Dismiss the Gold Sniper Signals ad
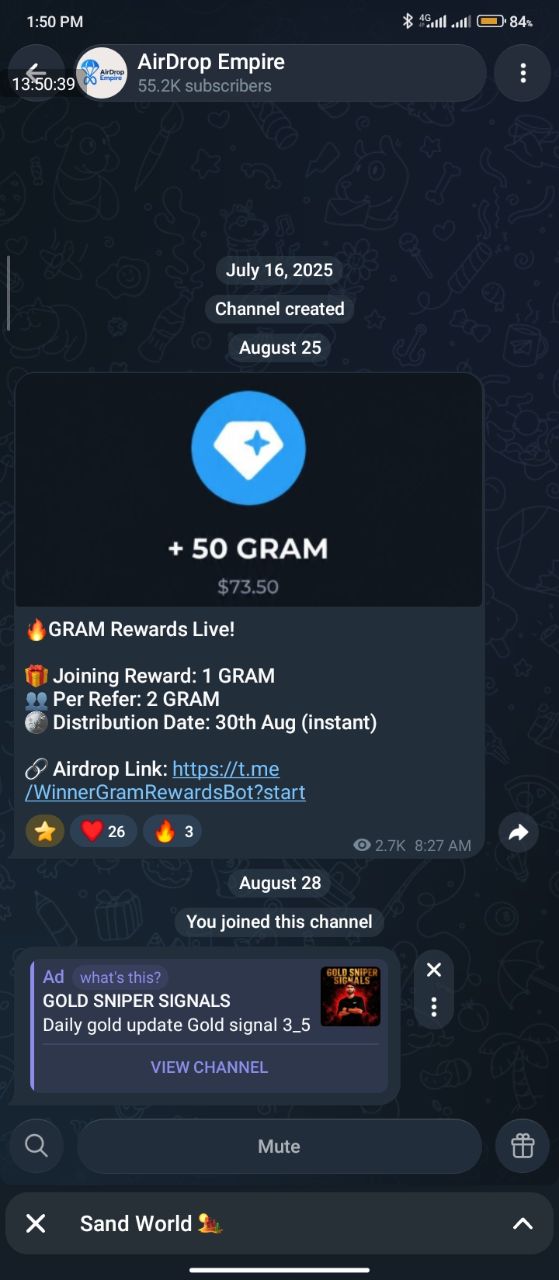 coord(433,970)
